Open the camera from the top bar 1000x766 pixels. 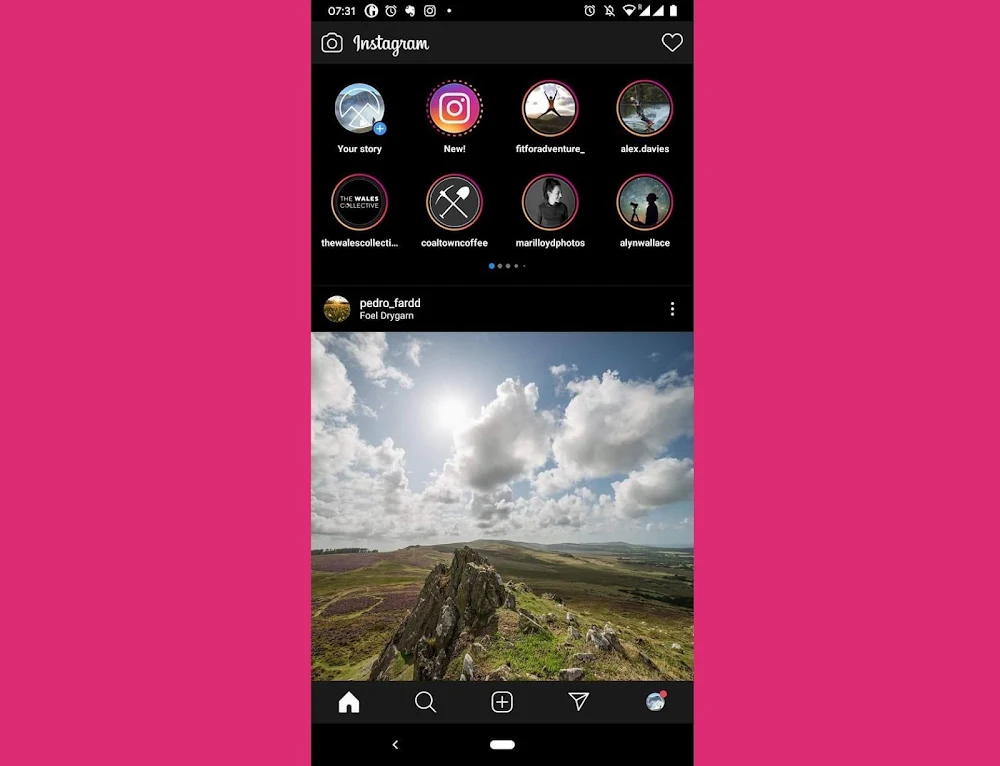coord(332,43)
